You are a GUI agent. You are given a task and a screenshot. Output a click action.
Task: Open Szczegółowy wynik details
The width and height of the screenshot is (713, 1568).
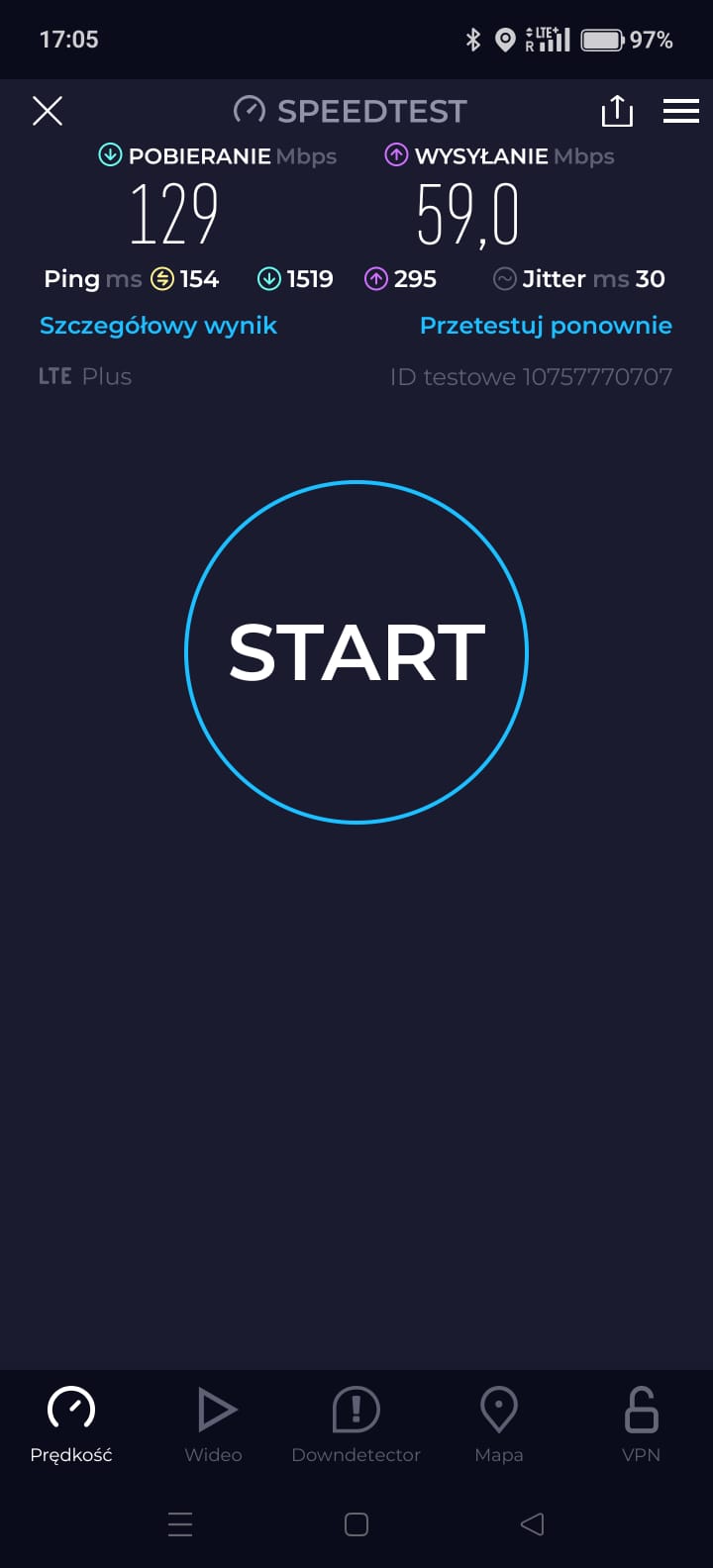158,326
